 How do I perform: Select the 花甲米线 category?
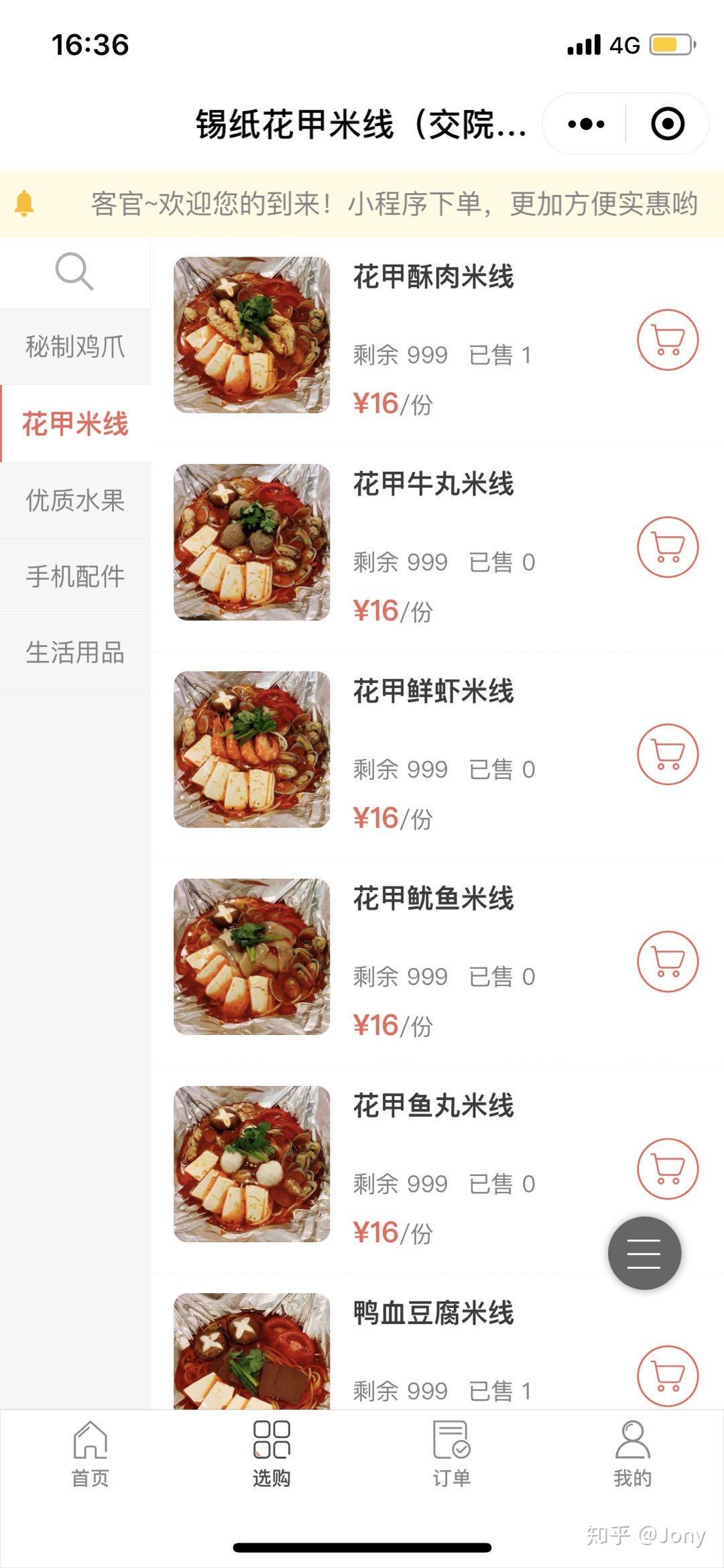(x=75, y=424)
